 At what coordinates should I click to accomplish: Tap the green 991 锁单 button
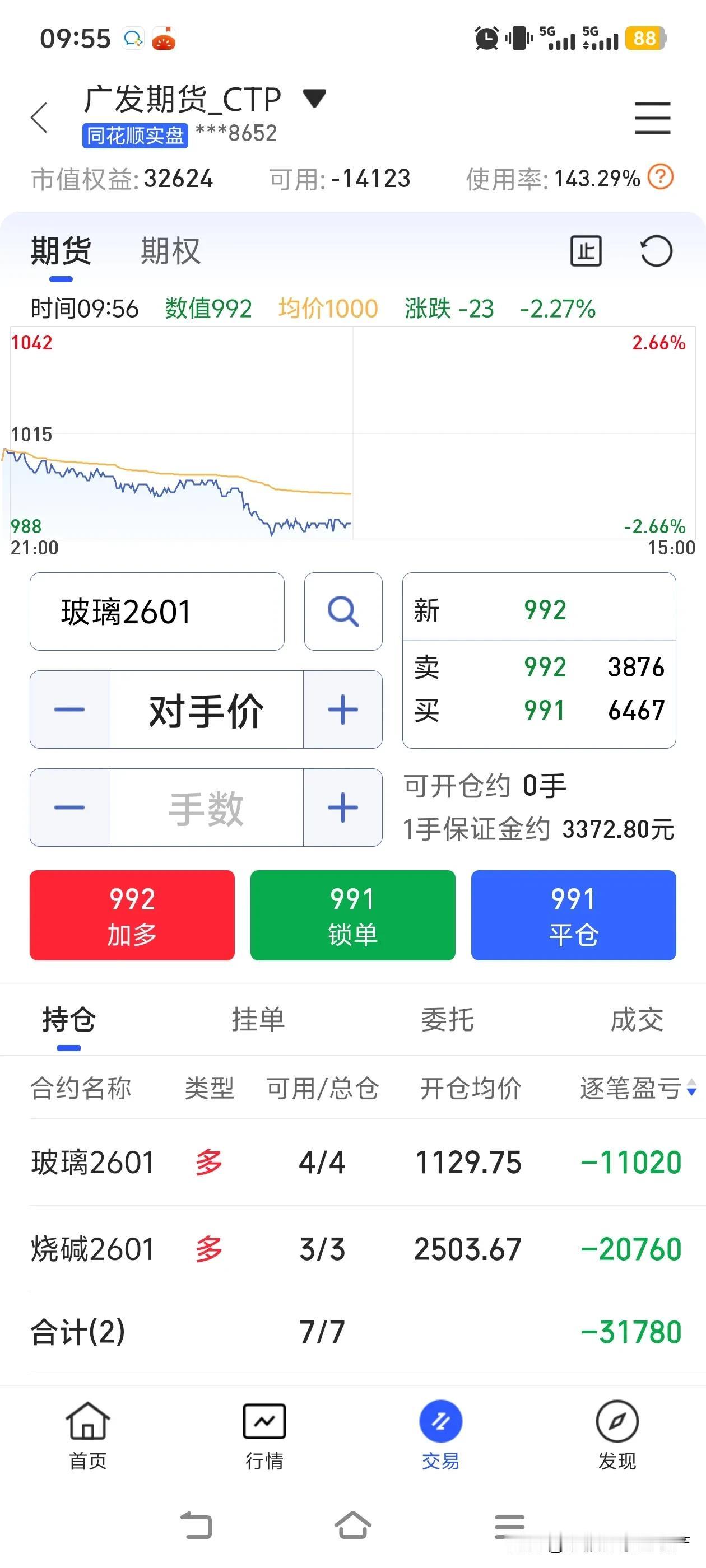click(x=352, y=915)
